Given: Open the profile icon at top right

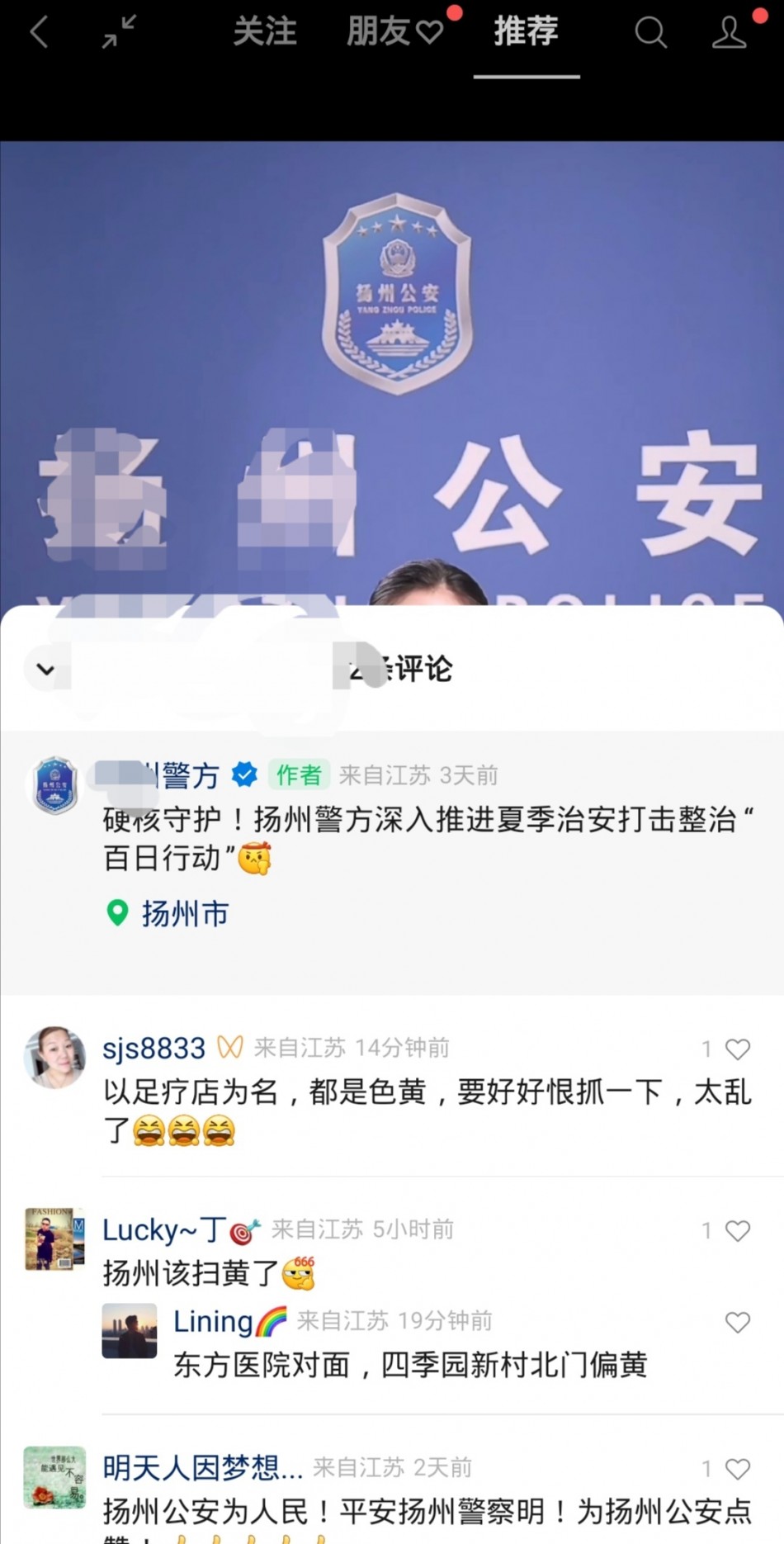Looking at the screenshot, I should 730,33.
